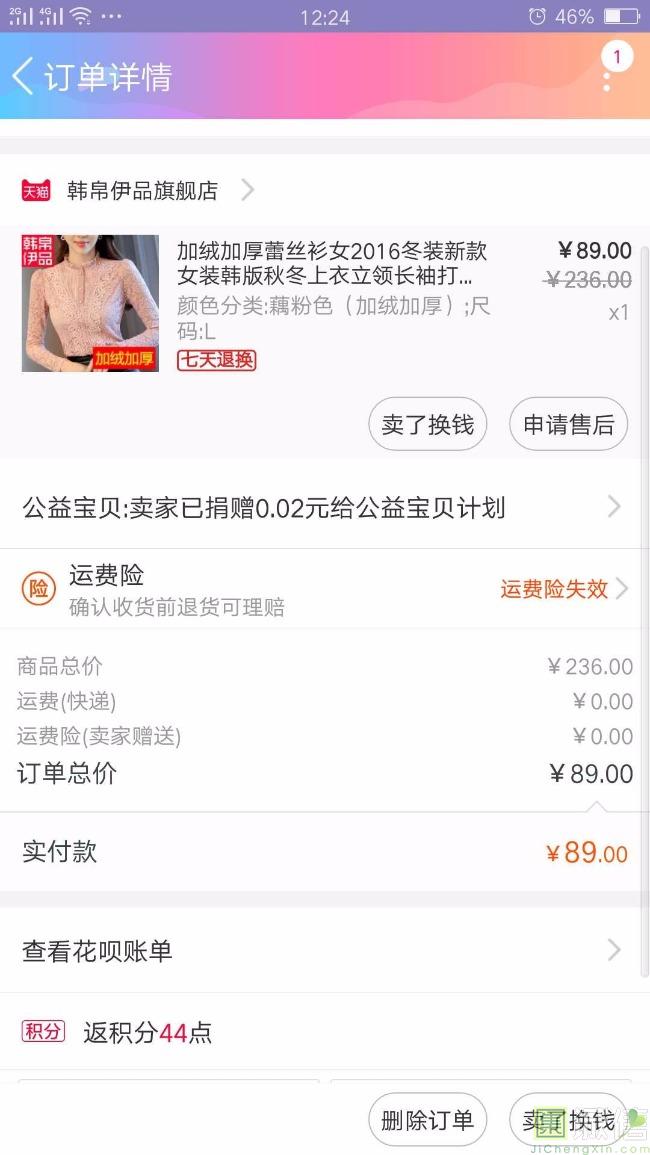Tap 删除订单 to delete this order
This screenshot has height=1155, width=650.
coord(427,1121)
